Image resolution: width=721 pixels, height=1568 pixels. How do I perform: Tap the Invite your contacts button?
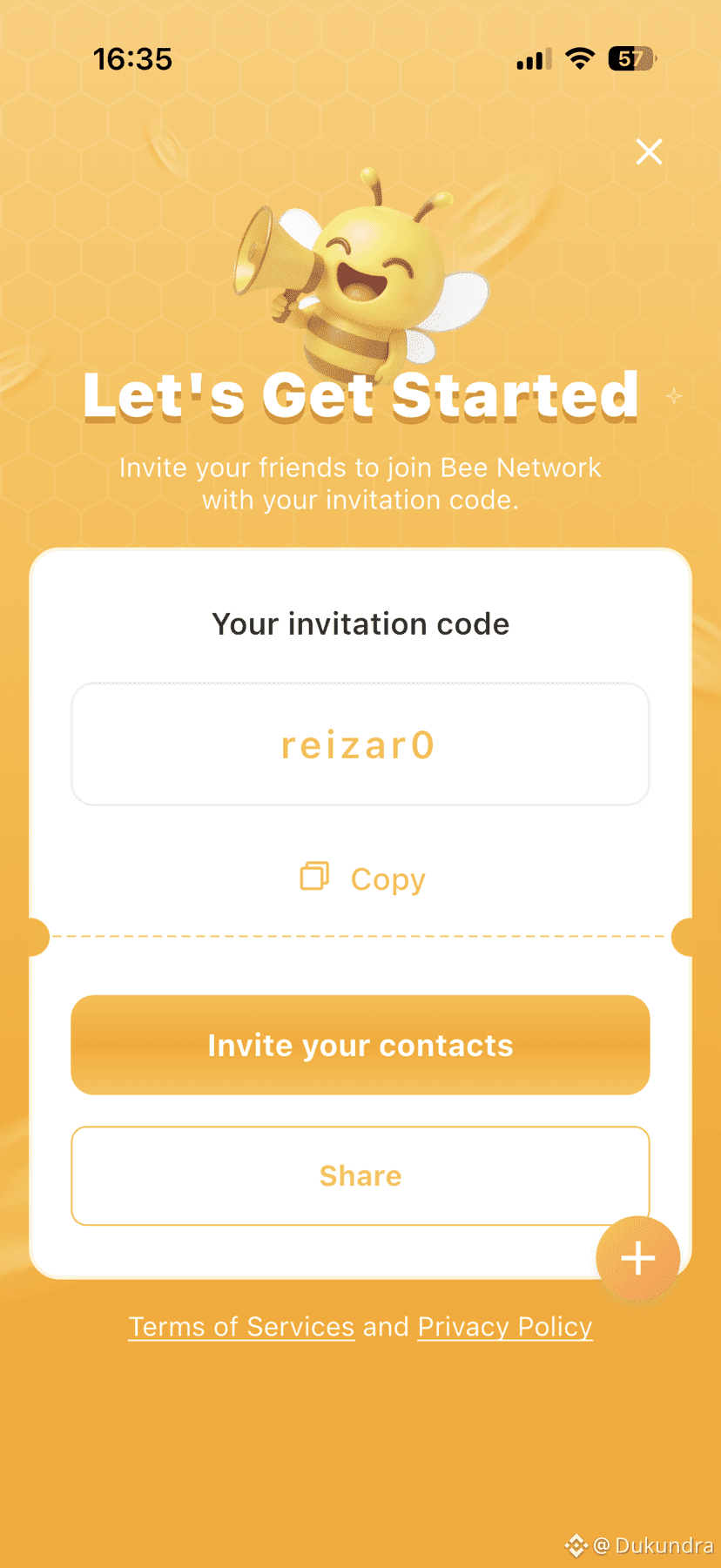pyautogui.click(x=360, y=1045)
